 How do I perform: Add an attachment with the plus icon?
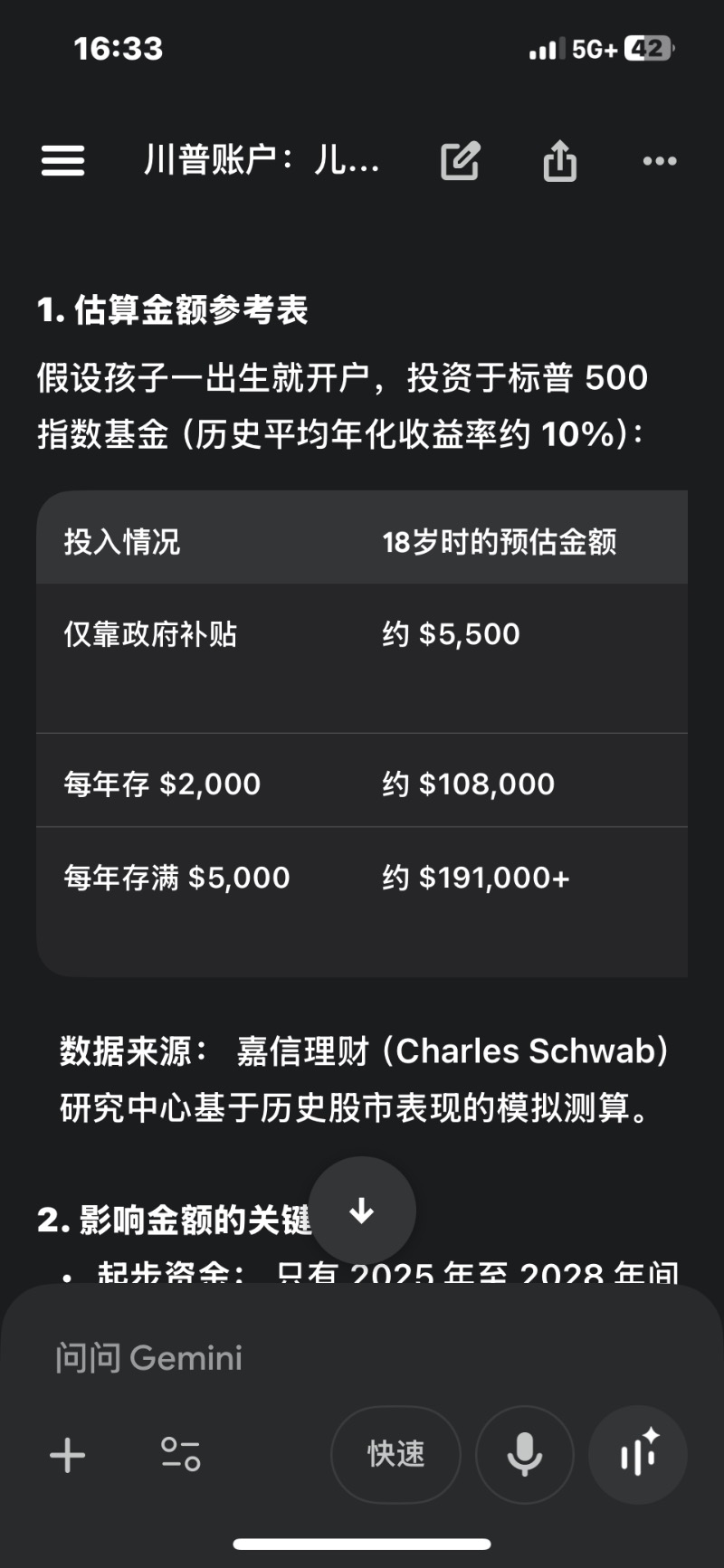(x=68, y=1455)
